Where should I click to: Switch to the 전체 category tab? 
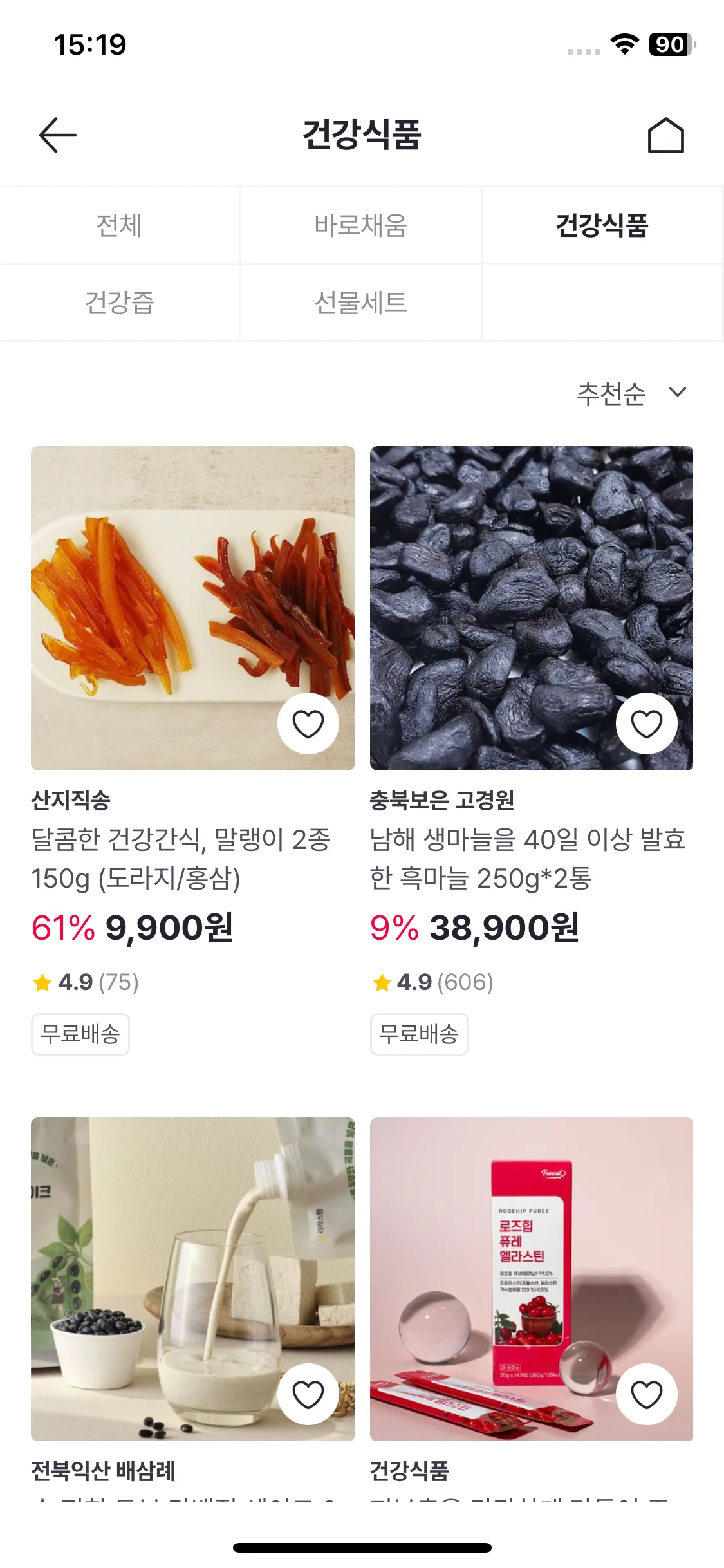point(120,225)
